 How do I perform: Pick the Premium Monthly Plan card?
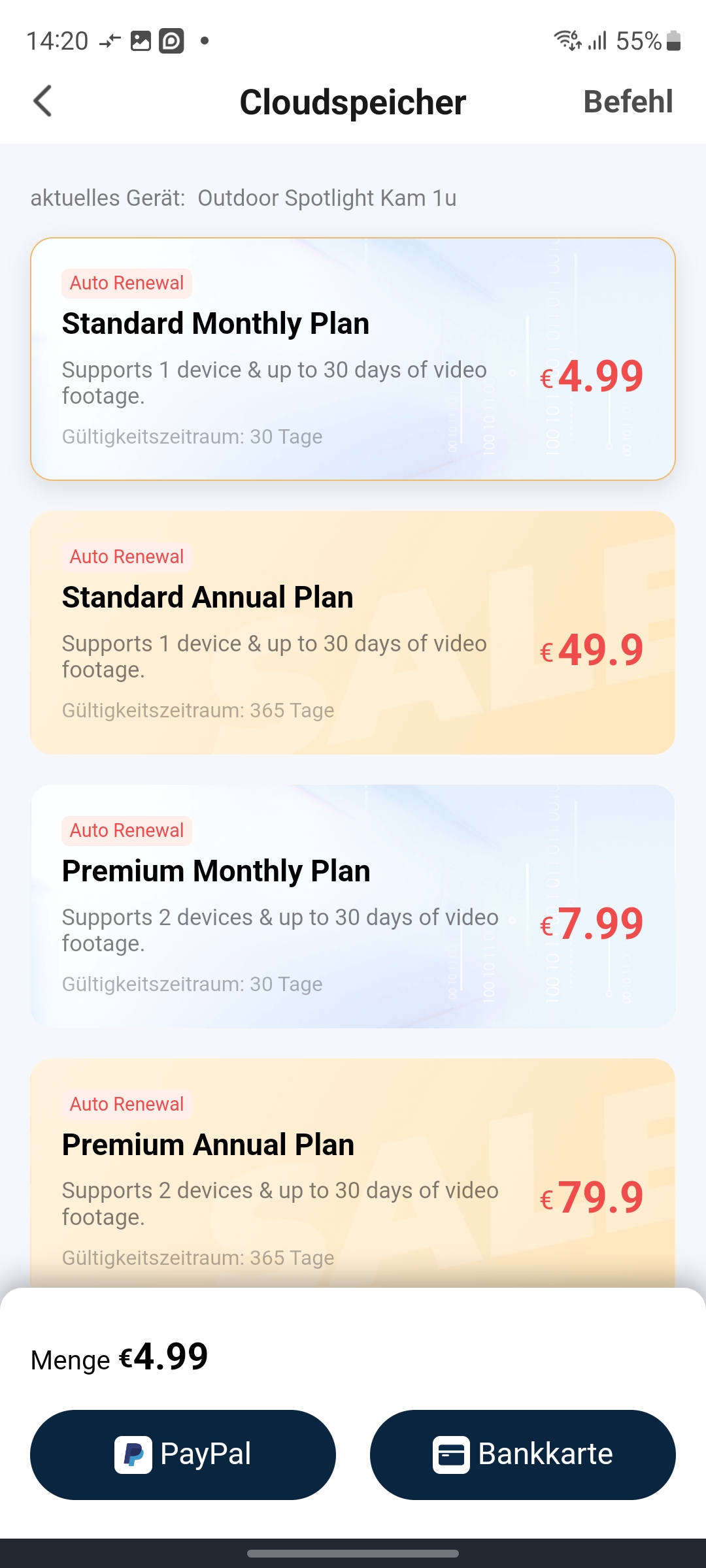point(353,906)
